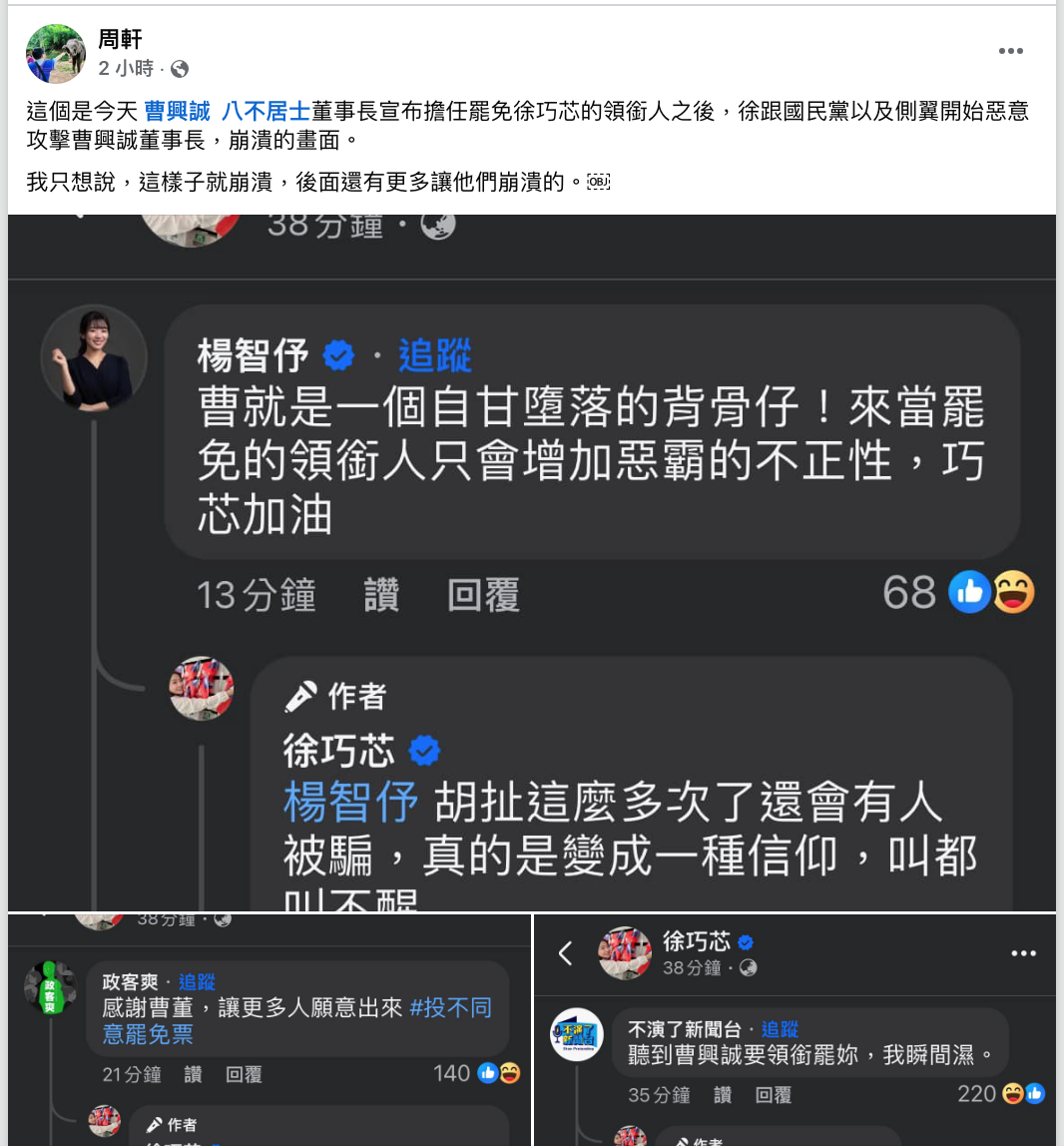
Task: Open the tagged 八不居士 link
Action: click(x=266, y=112)
